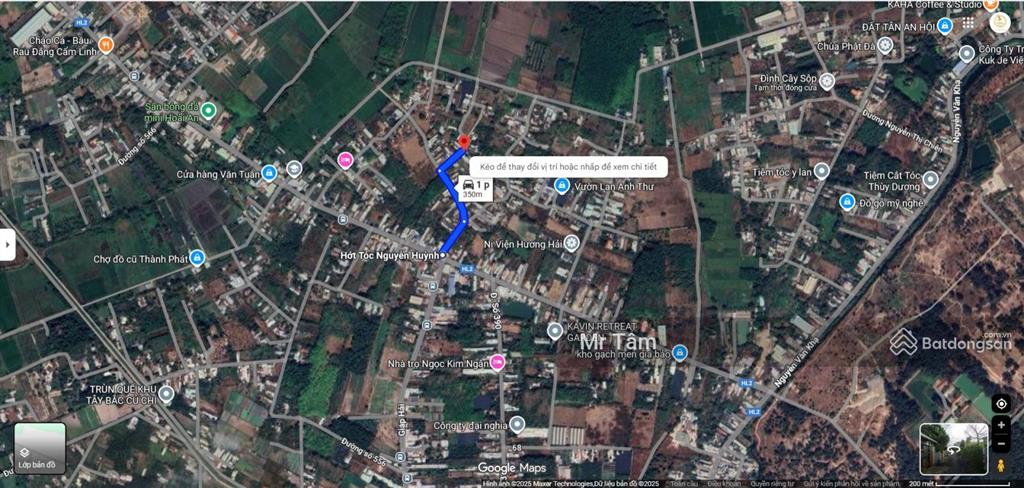Select the Đình Cây Sộp marker
The image size is (1024, 488).
(826, 81)
